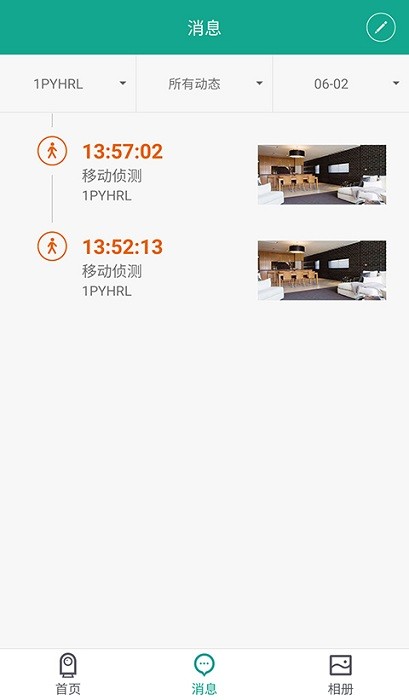Viewport: 409px width, 700px height.
Task: Switch to the 首页 tab
Action: tap(68, 674)
